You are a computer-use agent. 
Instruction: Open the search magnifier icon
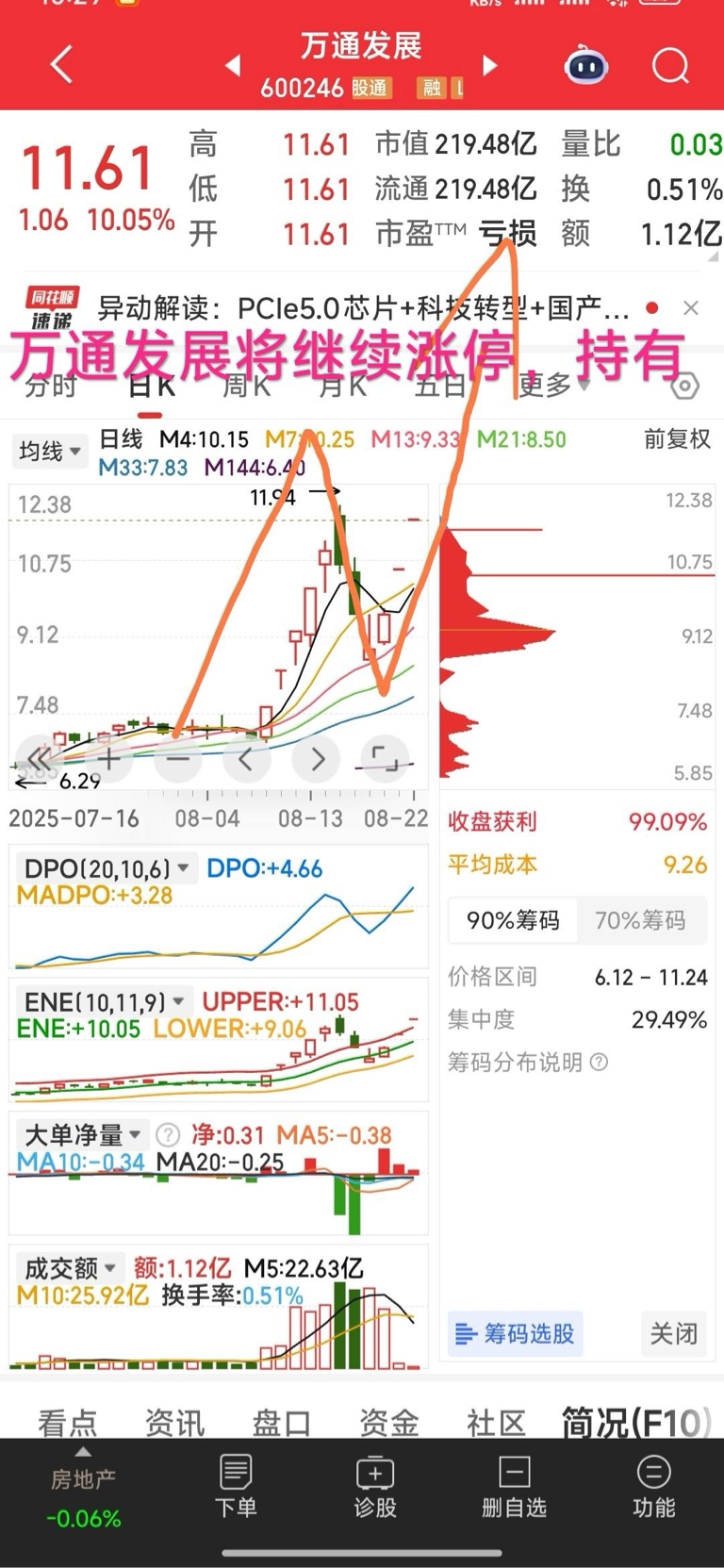[x=670, y=66]
